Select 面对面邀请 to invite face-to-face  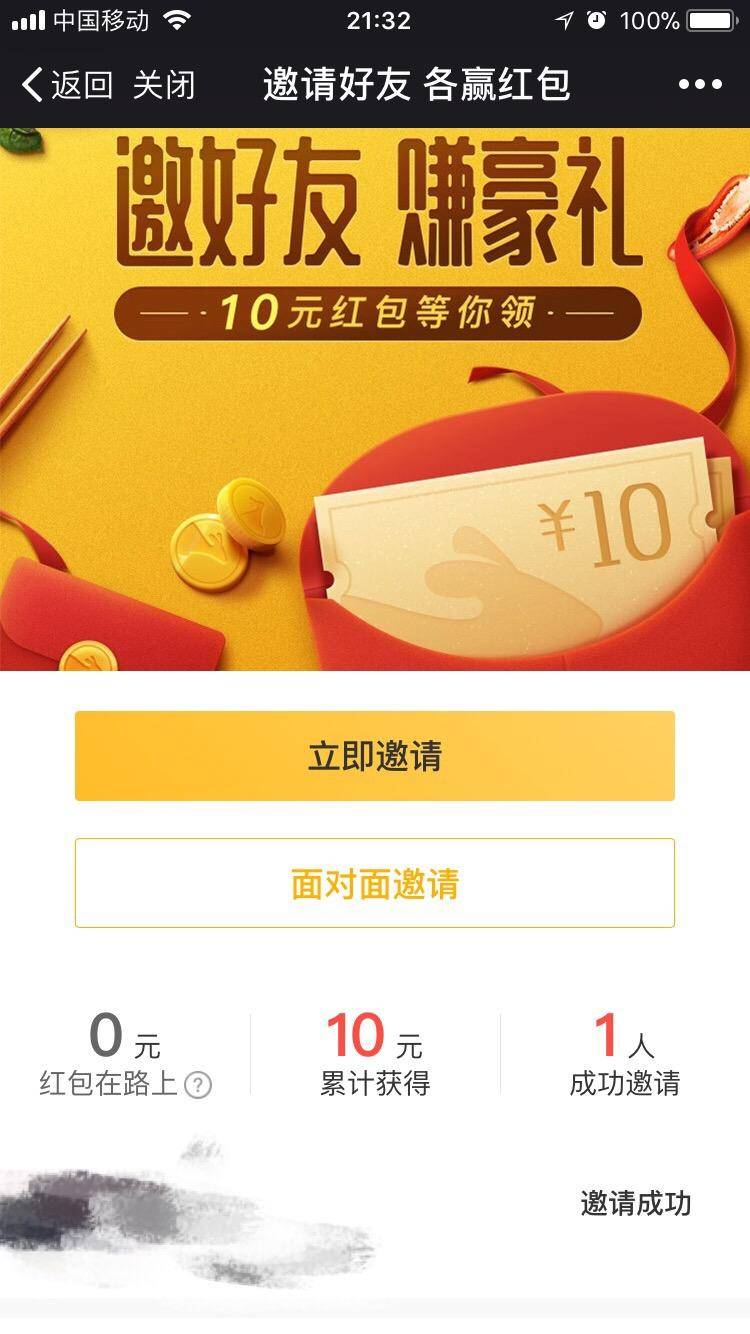tap(375, 883)
